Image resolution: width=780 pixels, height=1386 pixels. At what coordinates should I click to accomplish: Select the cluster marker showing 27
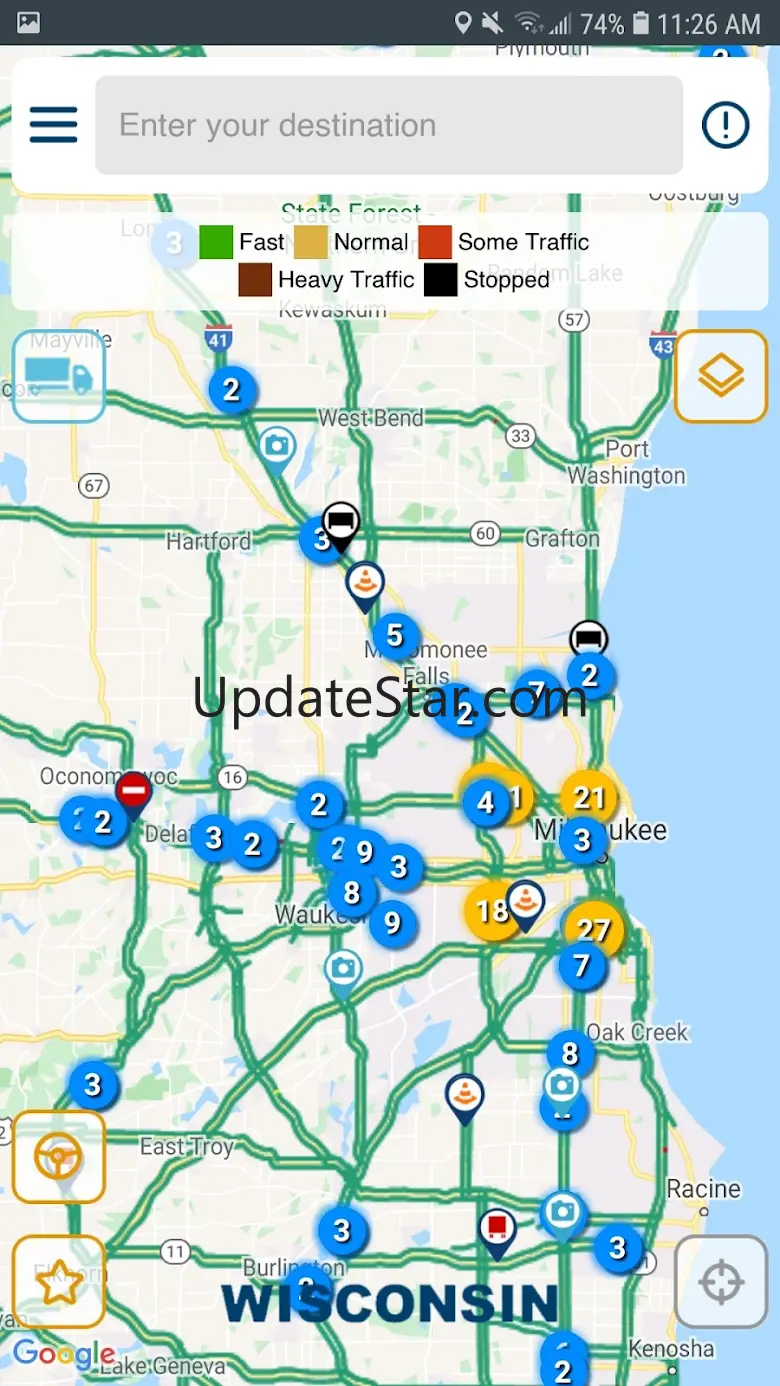(594, 929)
